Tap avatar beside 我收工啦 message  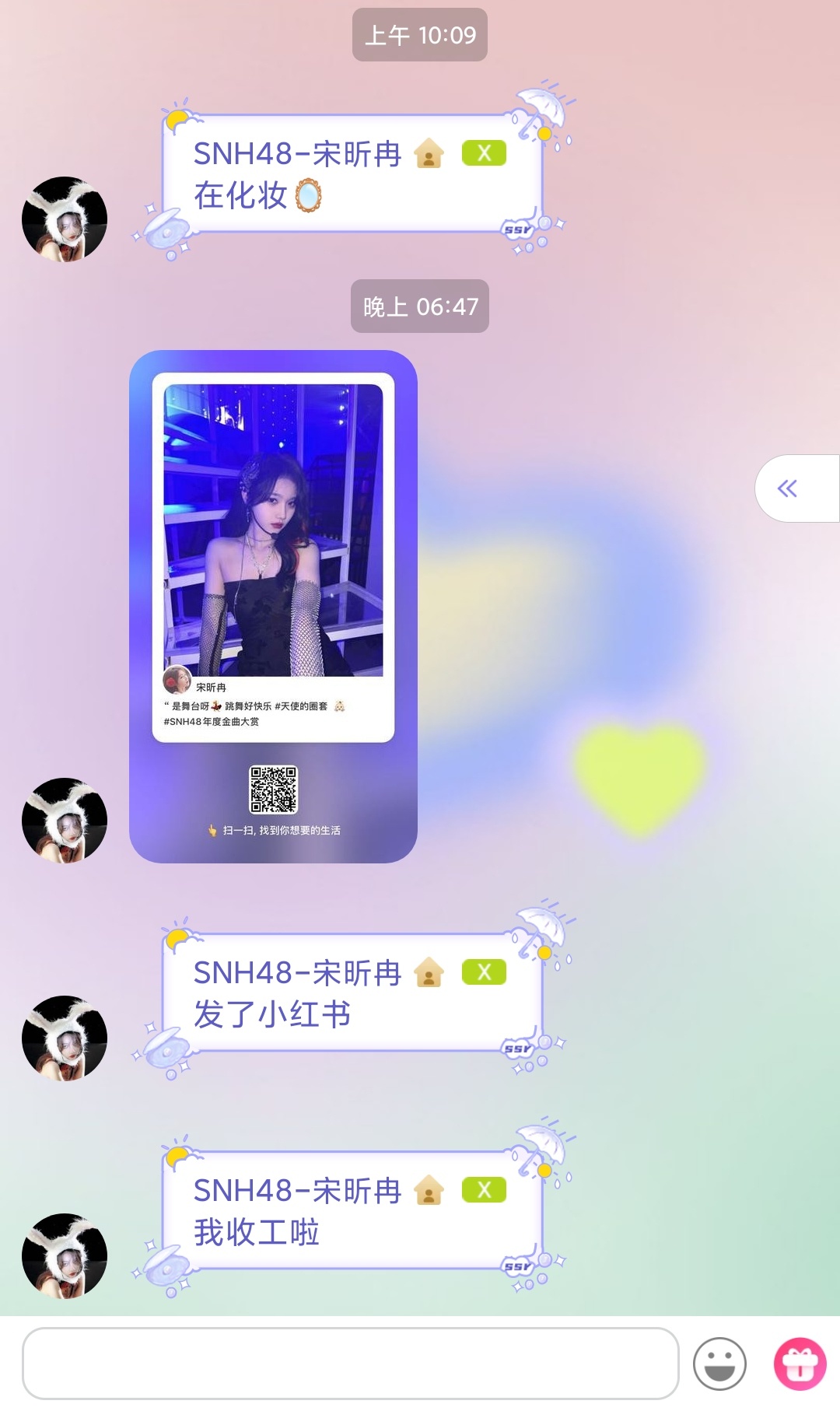click(x=65, y=1255)
